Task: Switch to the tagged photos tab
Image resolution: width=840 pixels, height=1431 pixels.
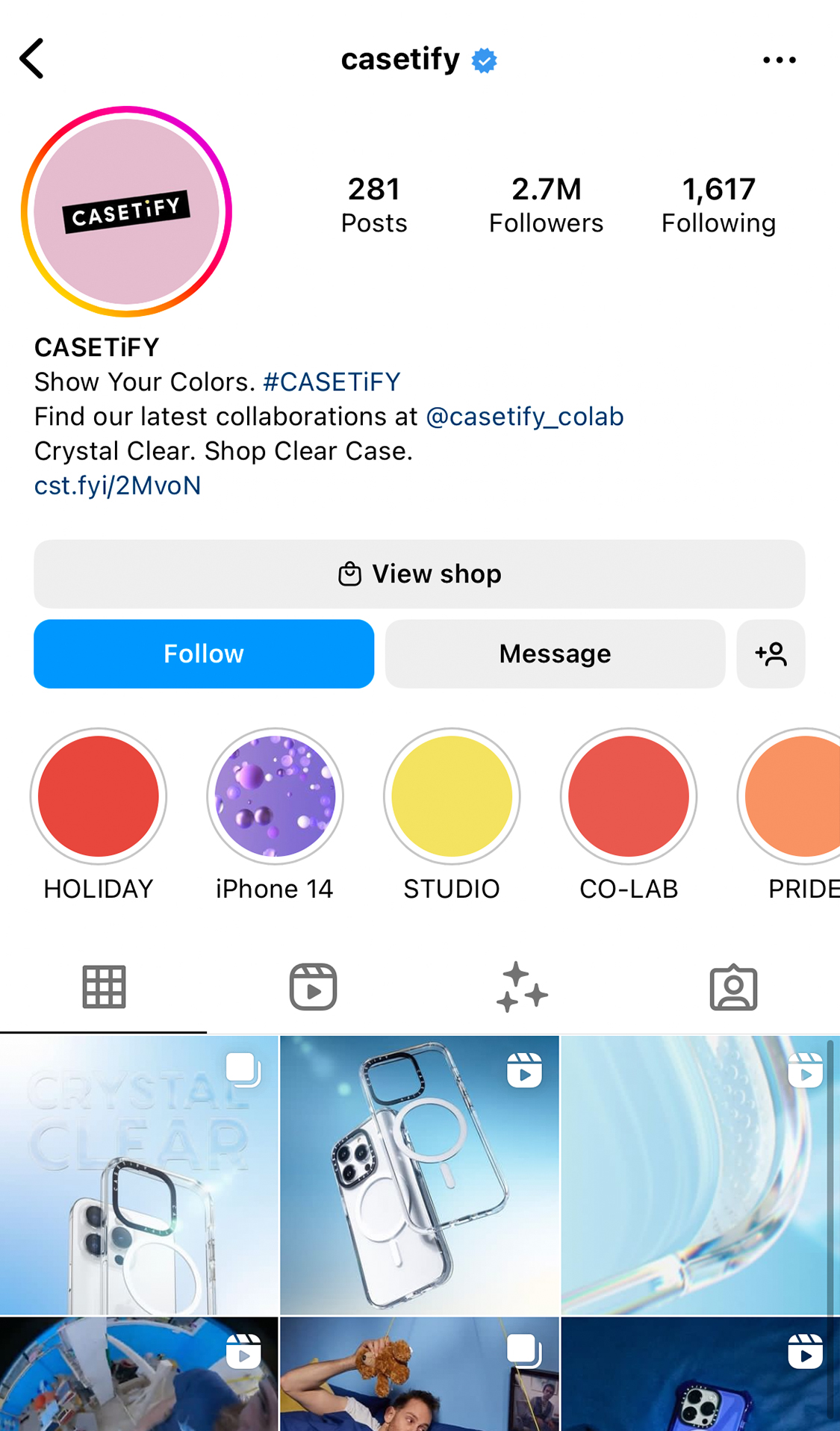Action: click(733, 987)
